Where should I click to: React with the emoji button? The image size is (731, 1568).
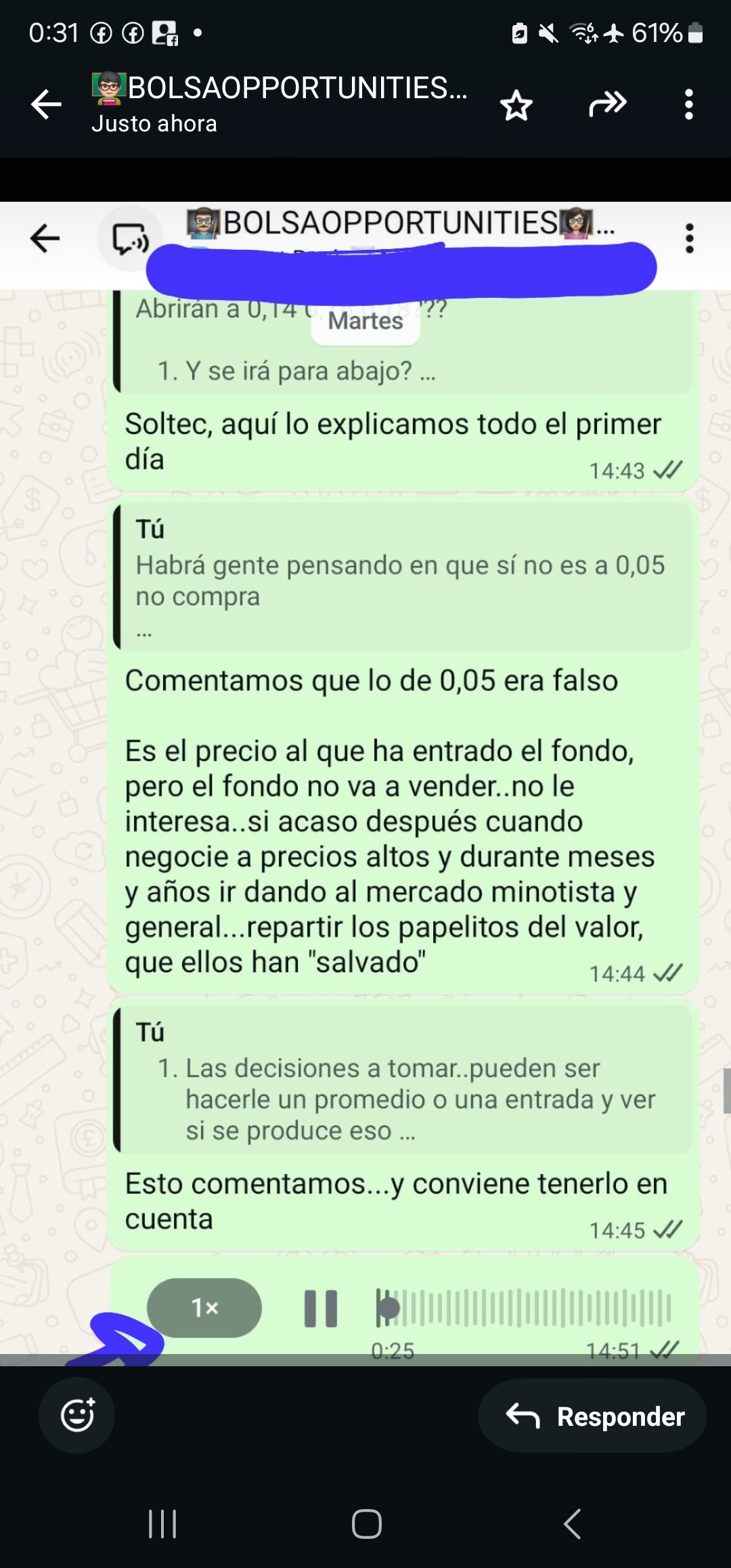coord(77,1415)
